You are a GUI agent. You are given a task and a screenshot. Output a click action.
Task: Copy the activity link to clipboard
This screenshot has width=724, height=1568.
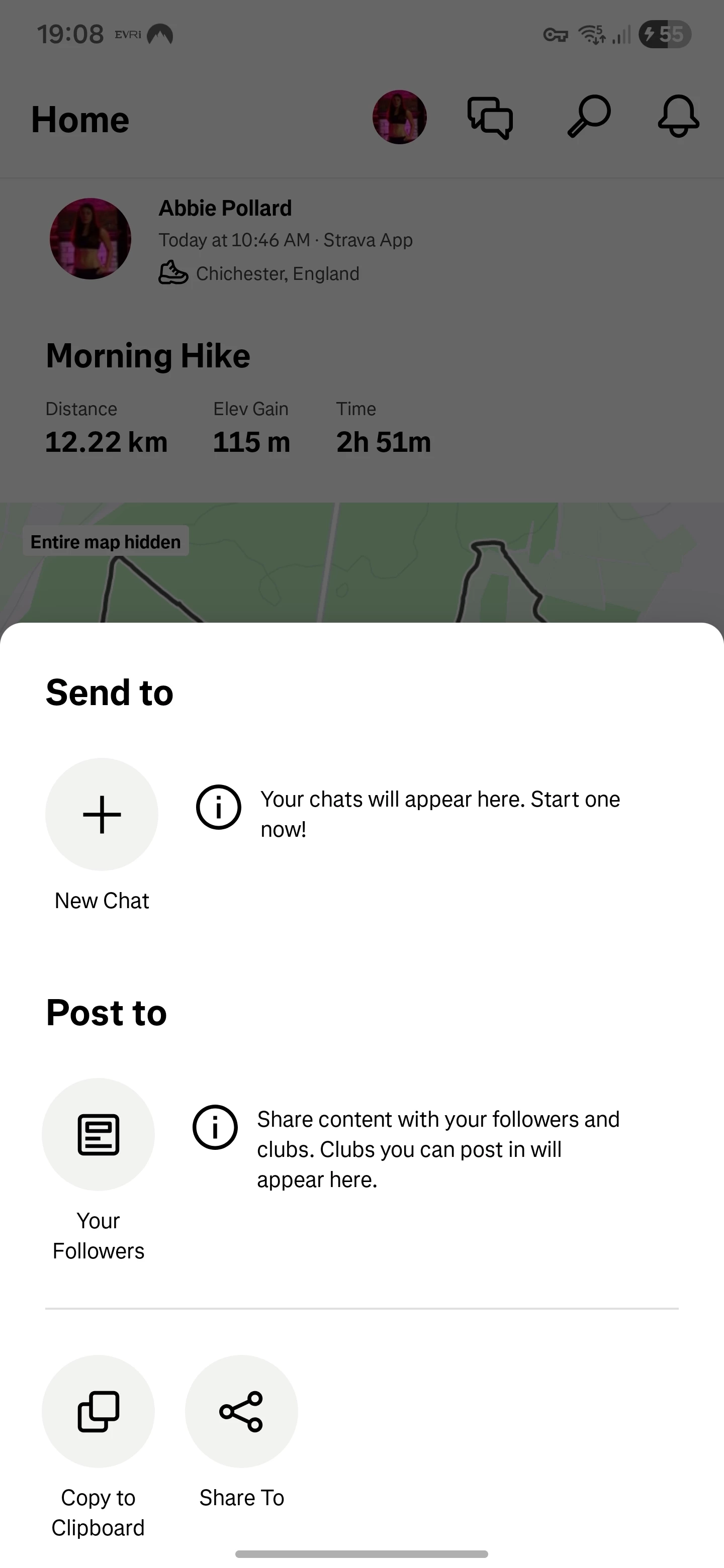coord(98,1411)
